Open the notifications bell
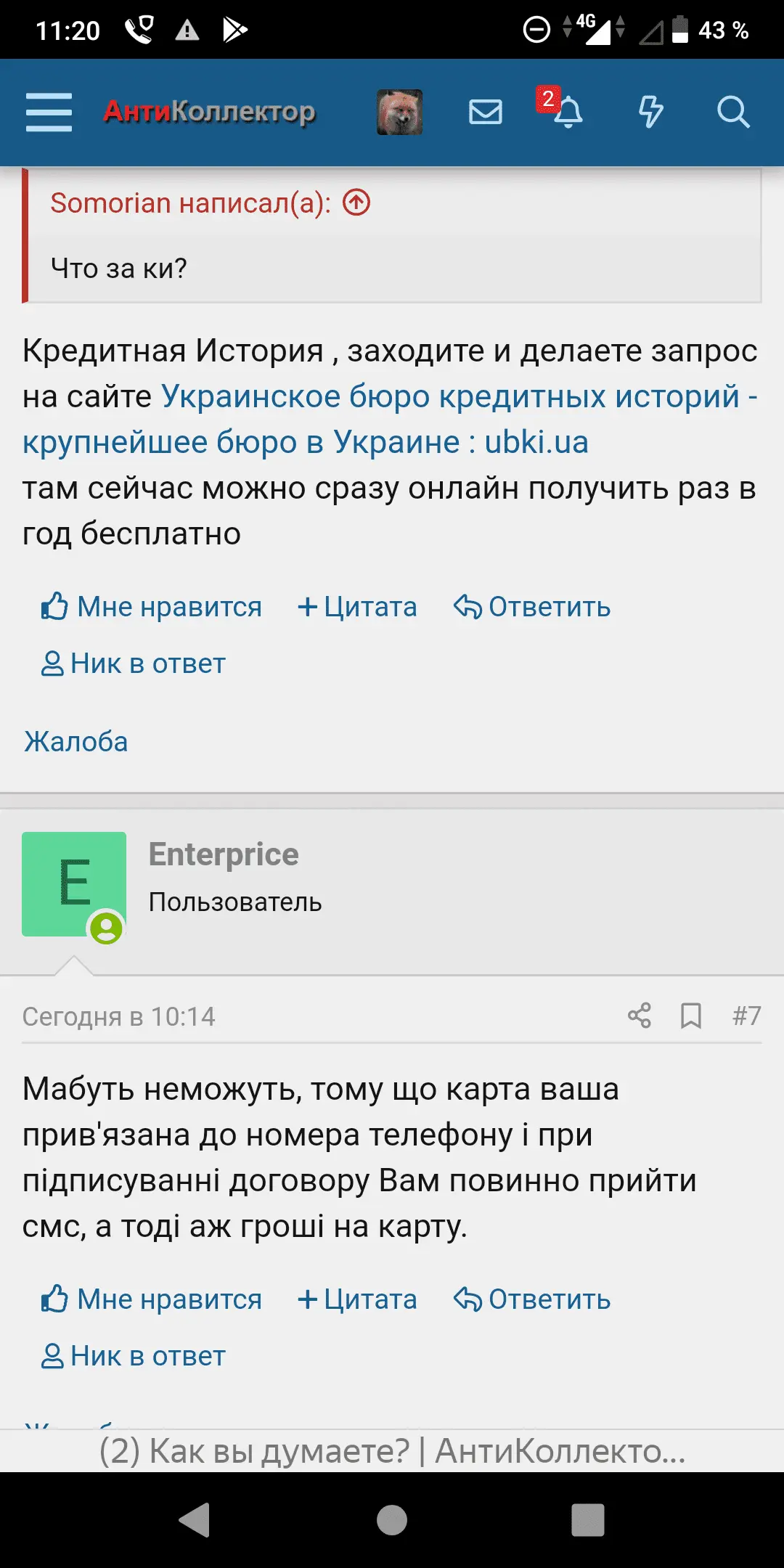Viewport: 784px width, 1568px height. point(567,112)
